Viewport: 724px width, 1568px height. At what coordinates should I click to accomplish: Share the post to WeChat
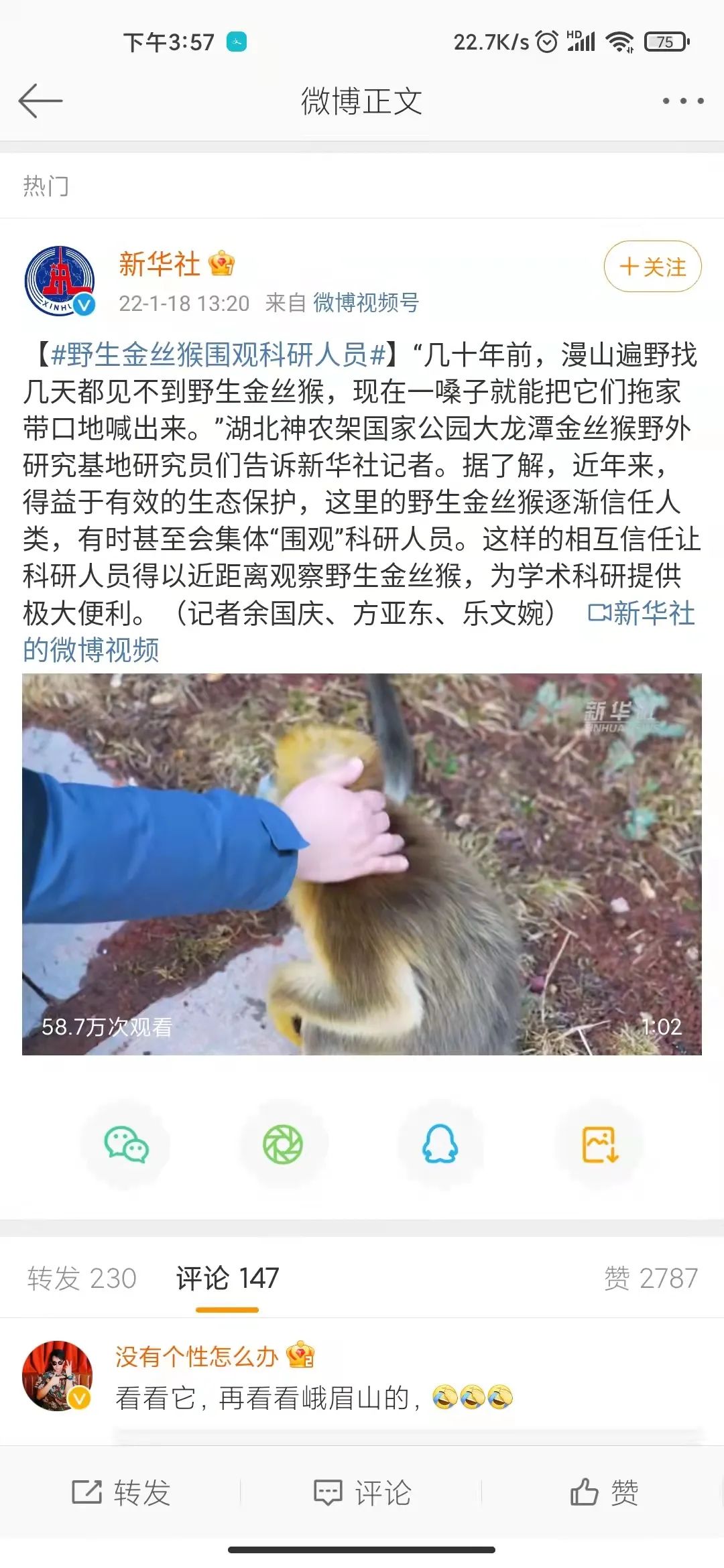[x=126, y=1145]
